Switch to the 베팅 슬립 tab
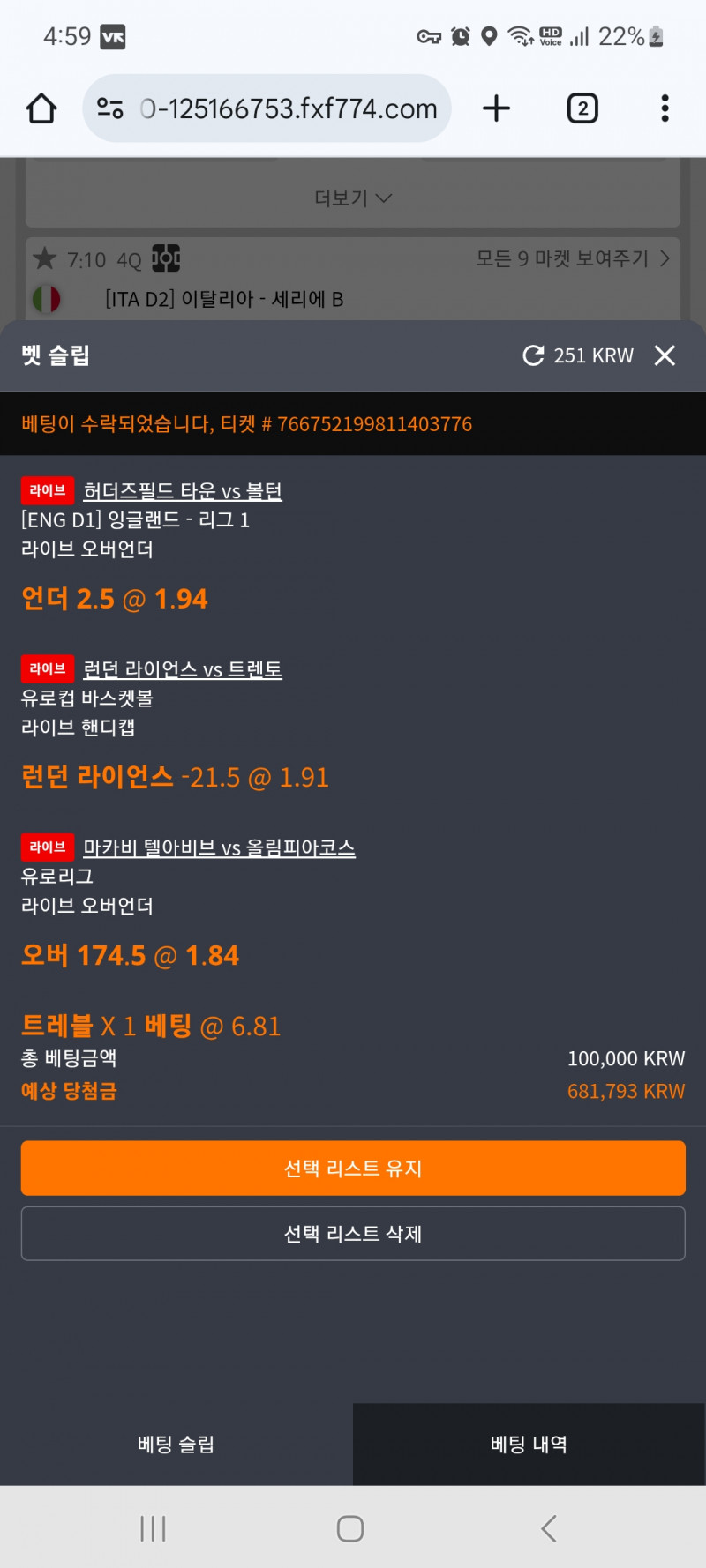 tap(176, 1445)
